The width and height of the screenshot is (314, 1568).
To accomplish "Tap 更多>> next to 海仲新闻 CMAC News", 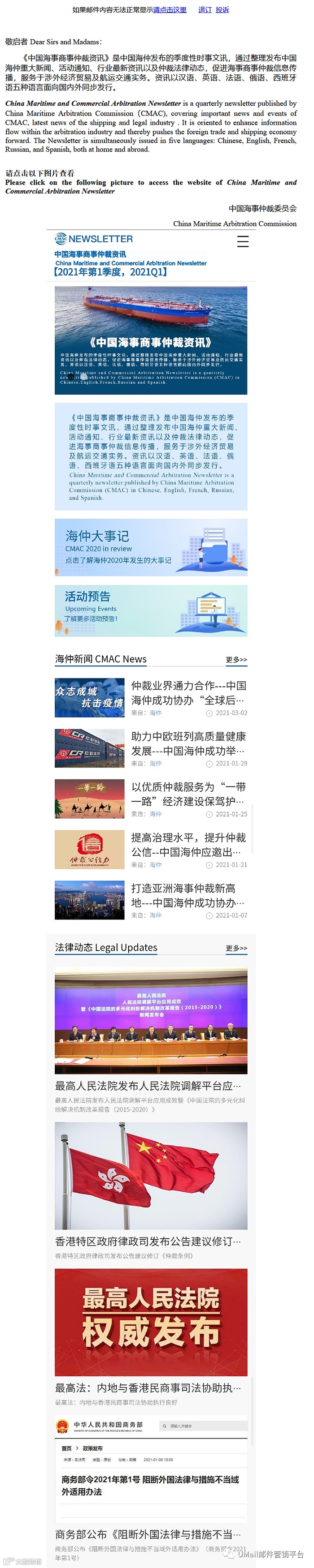I will pyautogui.click(x=236, y=659).
